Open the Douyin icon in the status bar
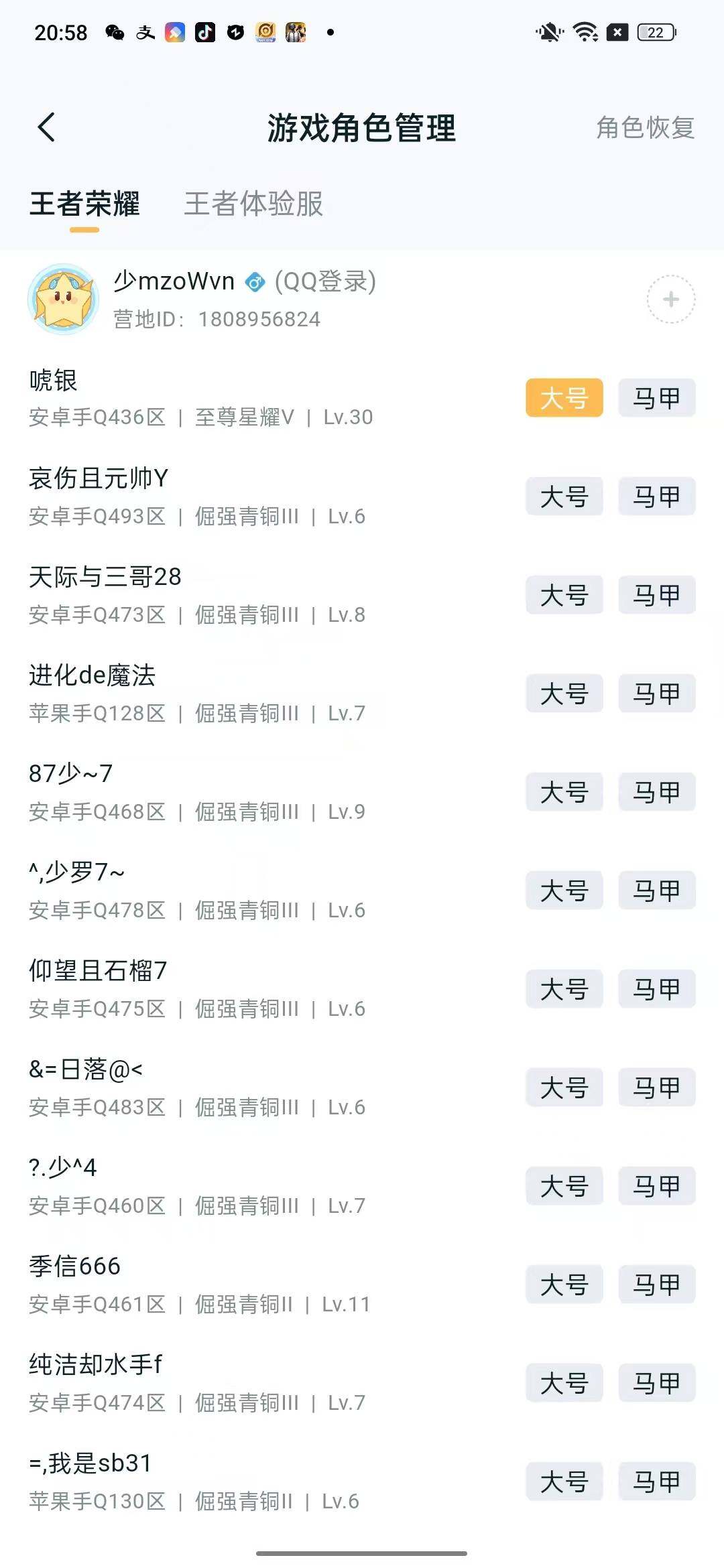724x1568 pixels. coord(205,31)
